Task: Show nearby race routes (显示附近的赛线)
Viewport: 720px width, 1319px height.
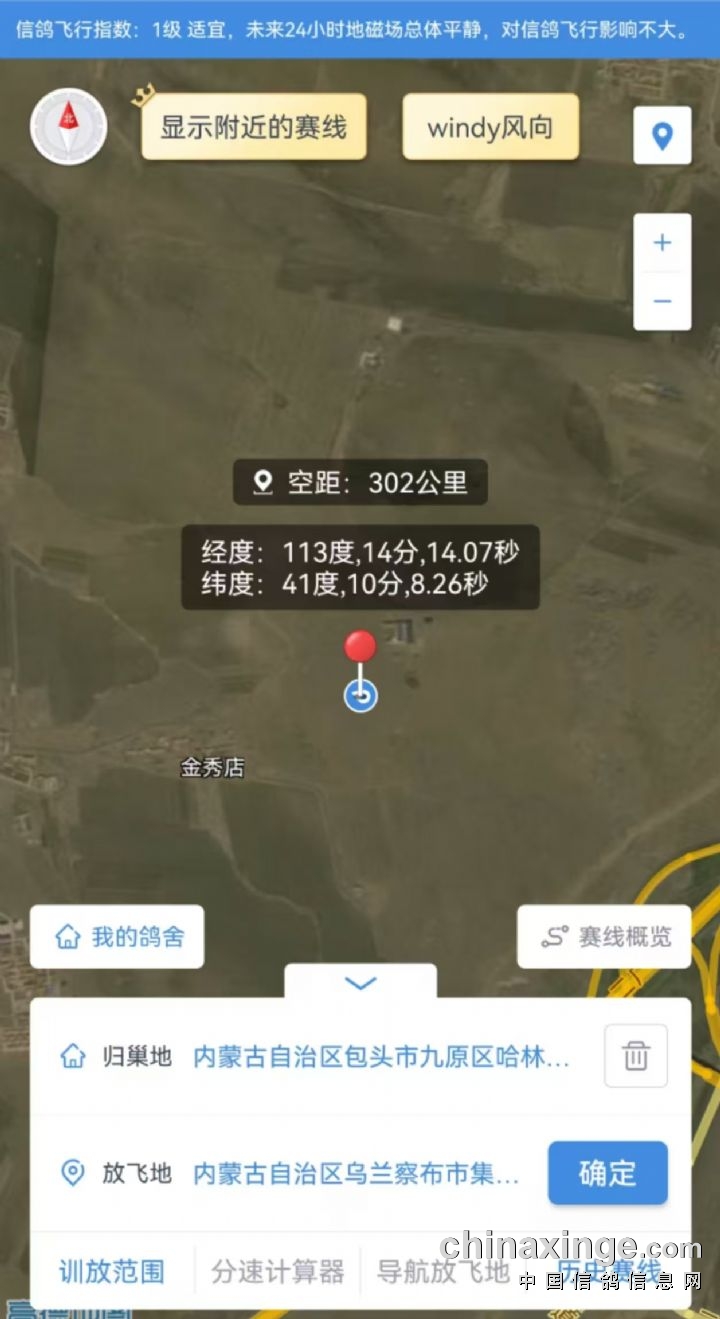Action: pyautogui.click(x=253, y=127)
